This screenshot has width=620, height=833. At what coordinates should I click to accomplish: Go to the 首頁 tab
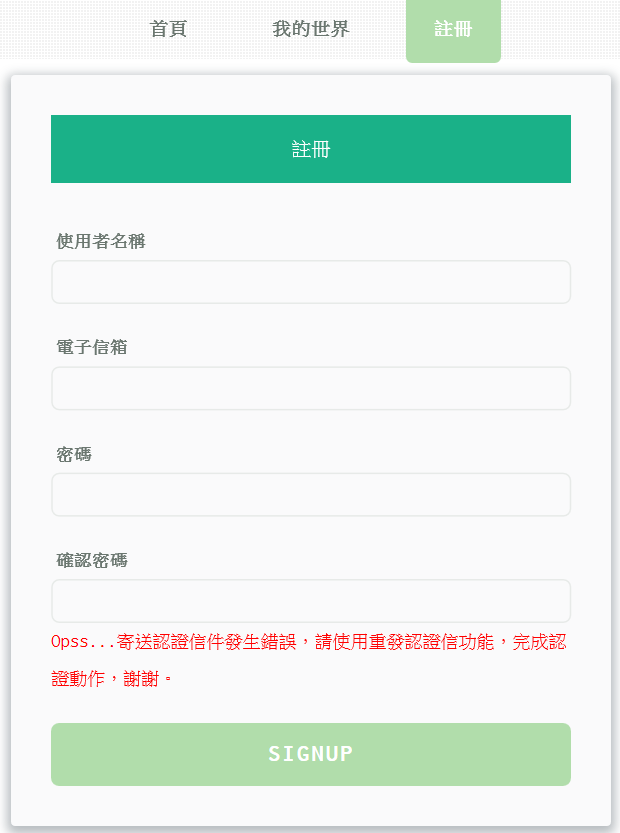tap(168, 29)
